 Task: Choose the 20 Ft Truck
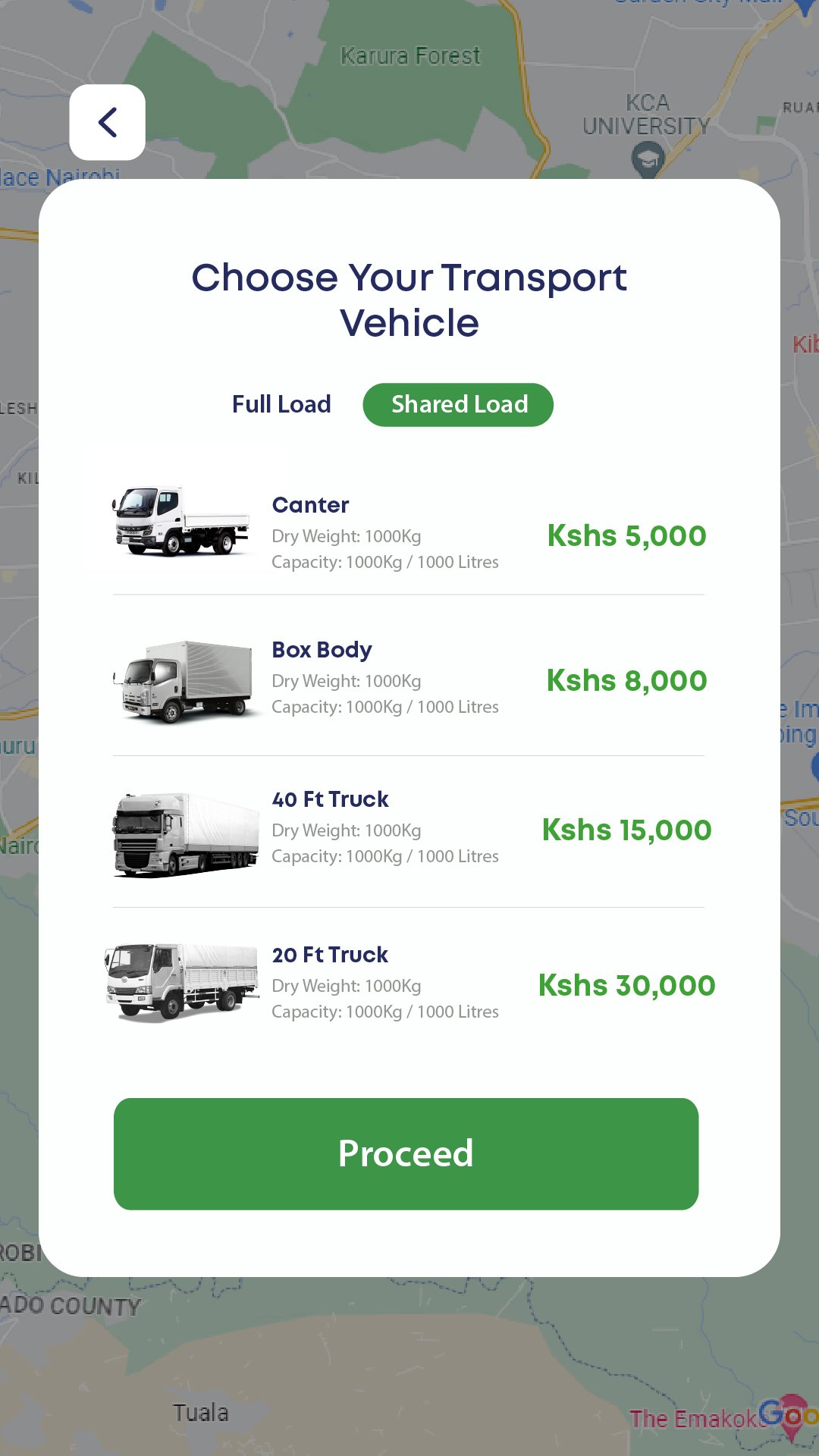(409, 983)
